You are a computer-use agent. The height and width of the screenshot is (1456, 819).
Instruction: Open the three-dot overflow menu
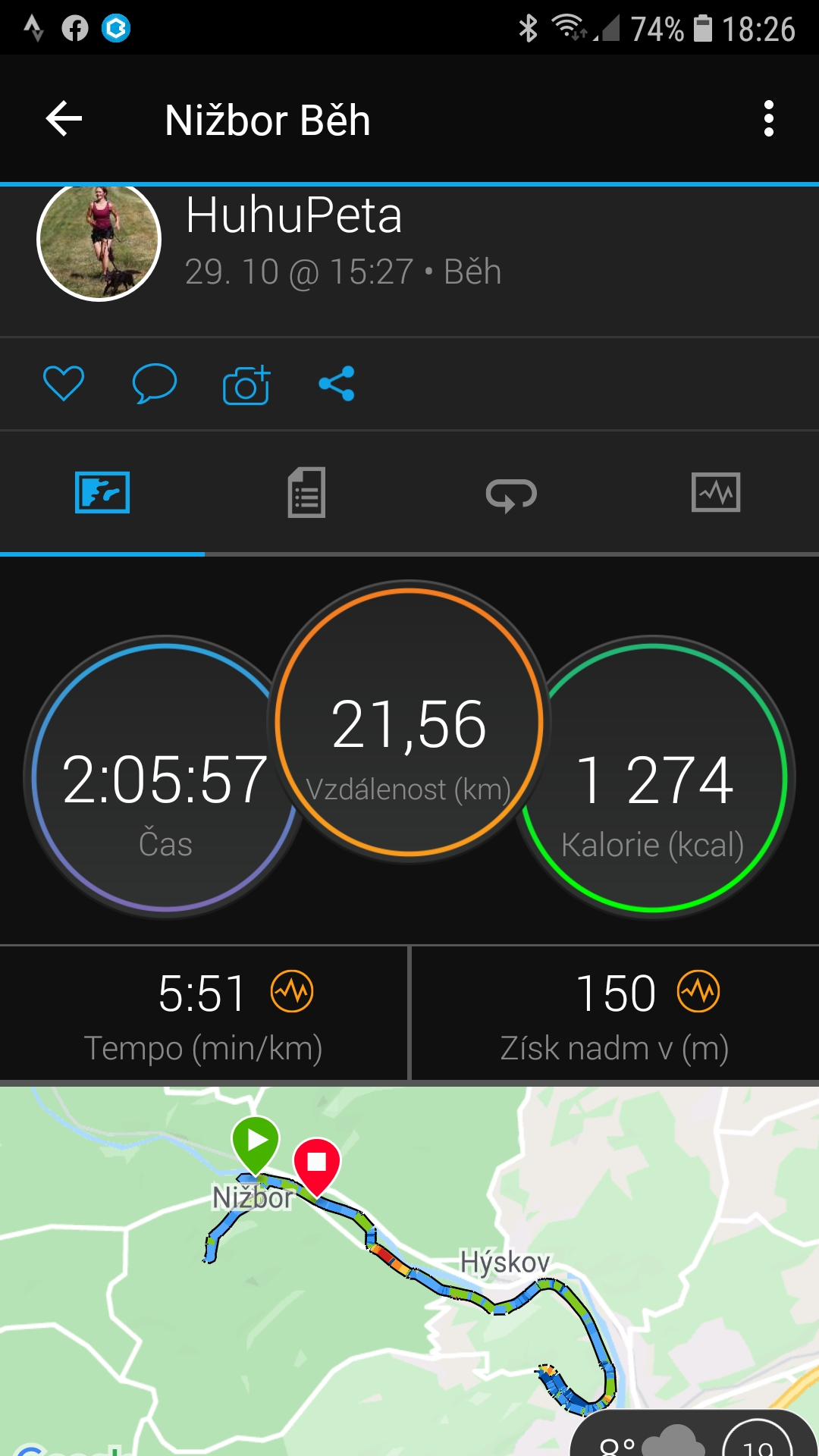[769, 119]
